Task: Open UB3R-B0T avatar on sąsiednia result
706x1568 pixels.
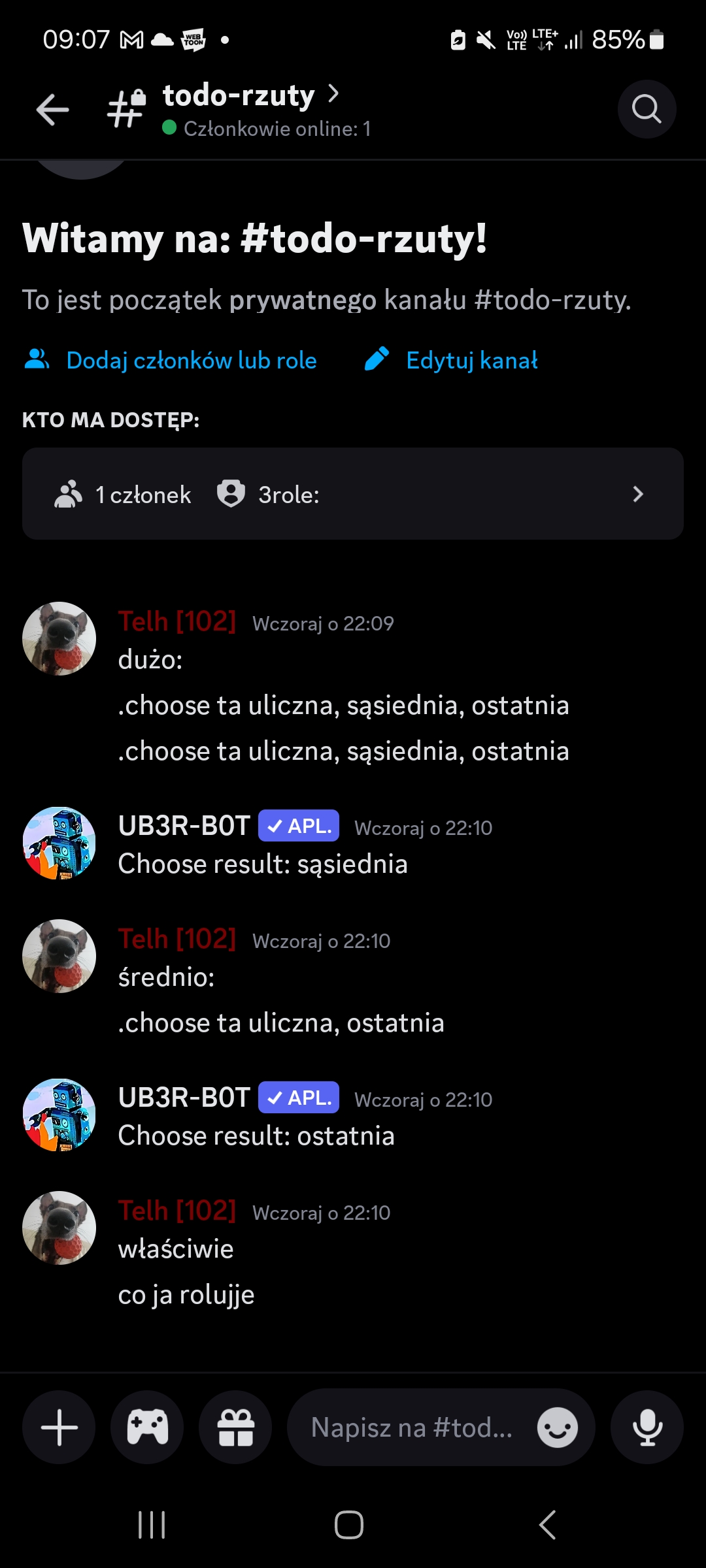Action: click(59, 843)
